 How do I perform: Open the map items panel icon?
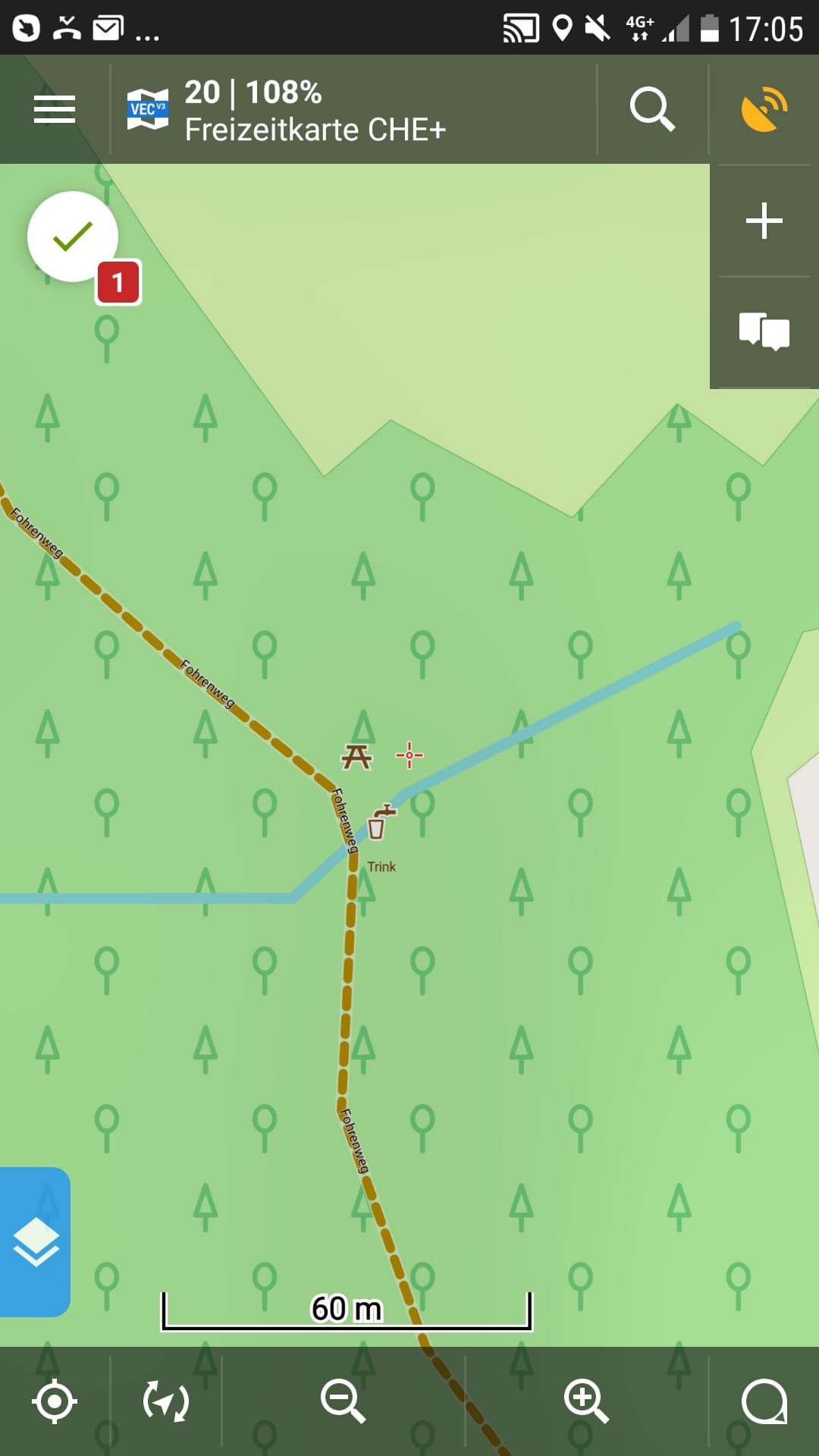click(x=764, y=332)
